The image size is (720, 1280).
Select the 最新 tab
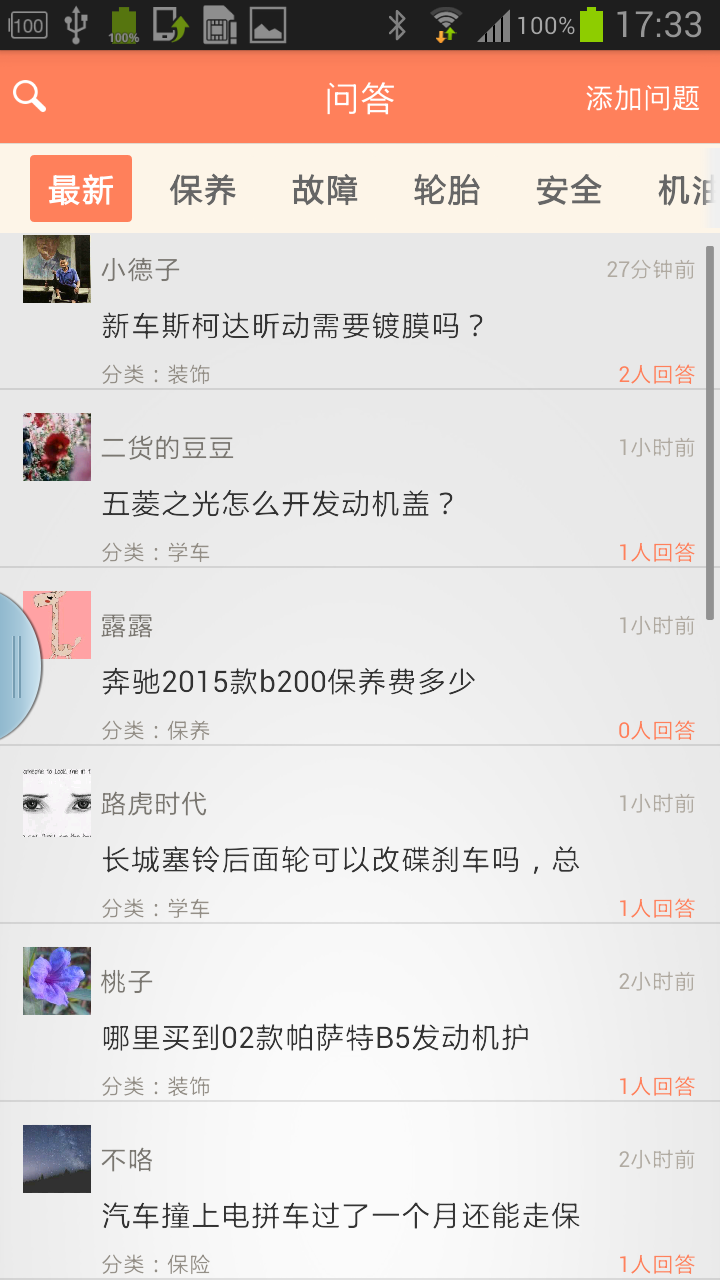pyautogui.click(x=81, y=189)
